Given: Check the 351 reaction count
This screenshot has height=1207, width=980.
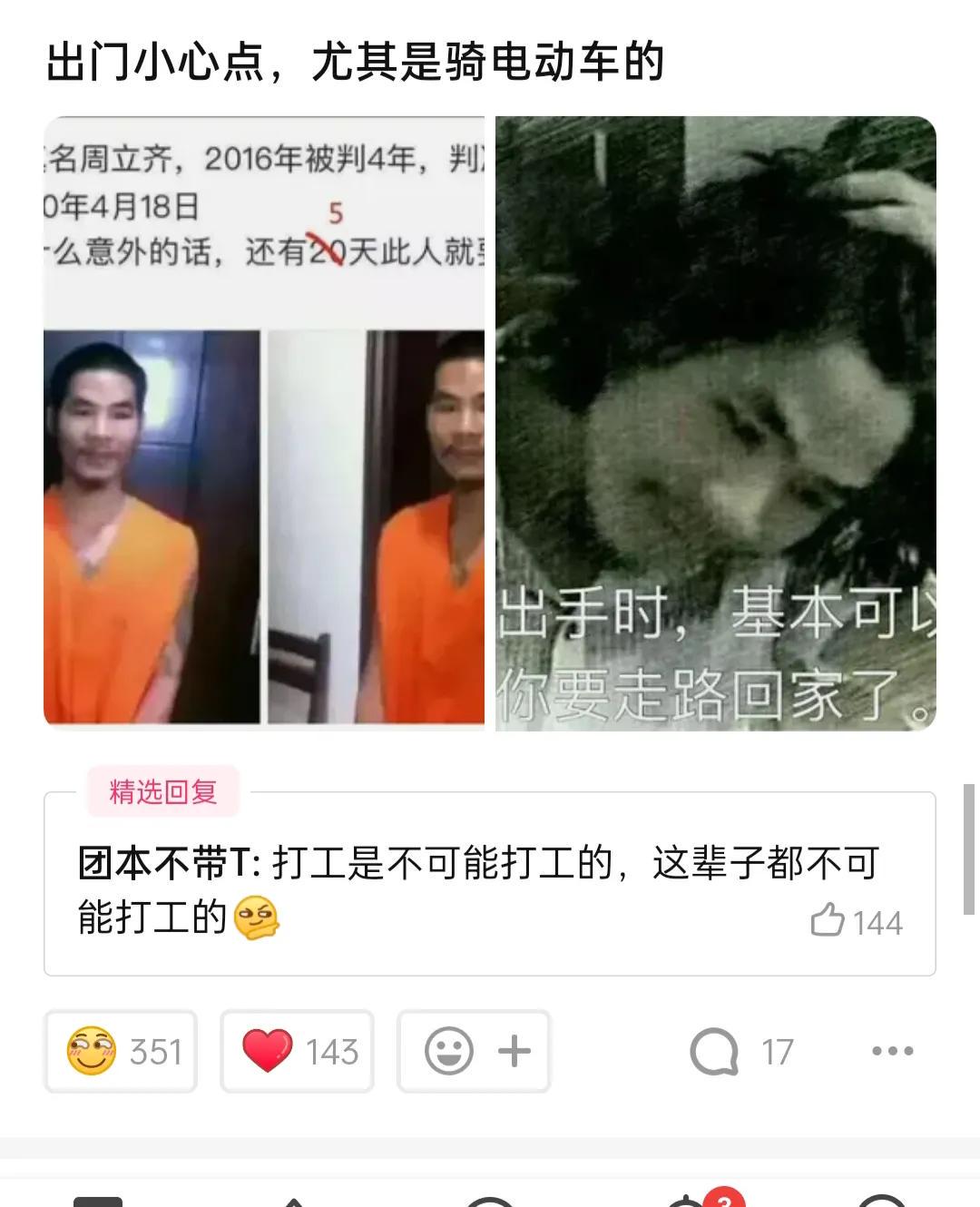Looking at the screenshot, I should pyautogui.click(x=157, y=1052).
